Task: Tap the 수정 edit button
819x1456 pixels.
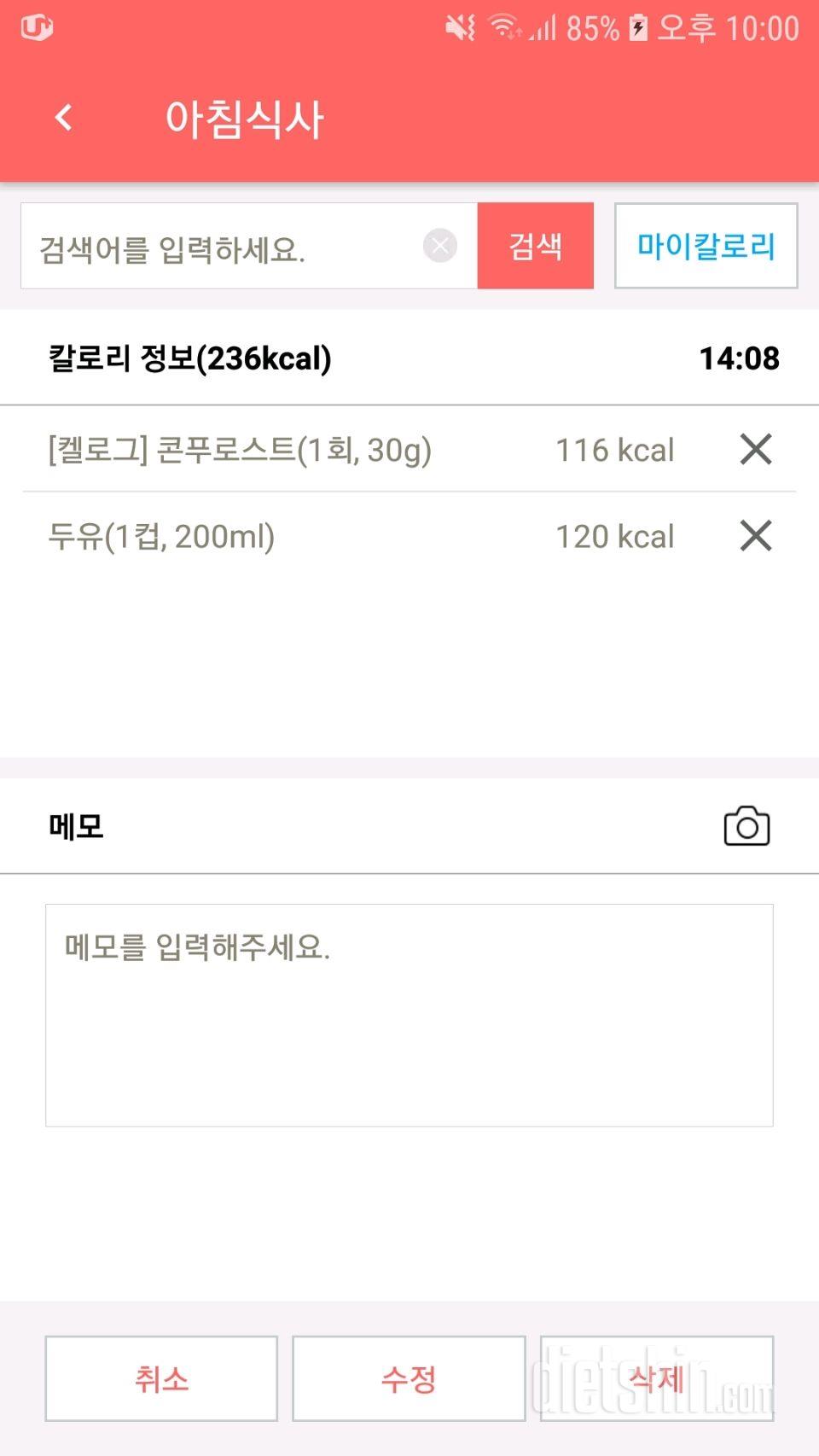Action: tap(409, 1378)
